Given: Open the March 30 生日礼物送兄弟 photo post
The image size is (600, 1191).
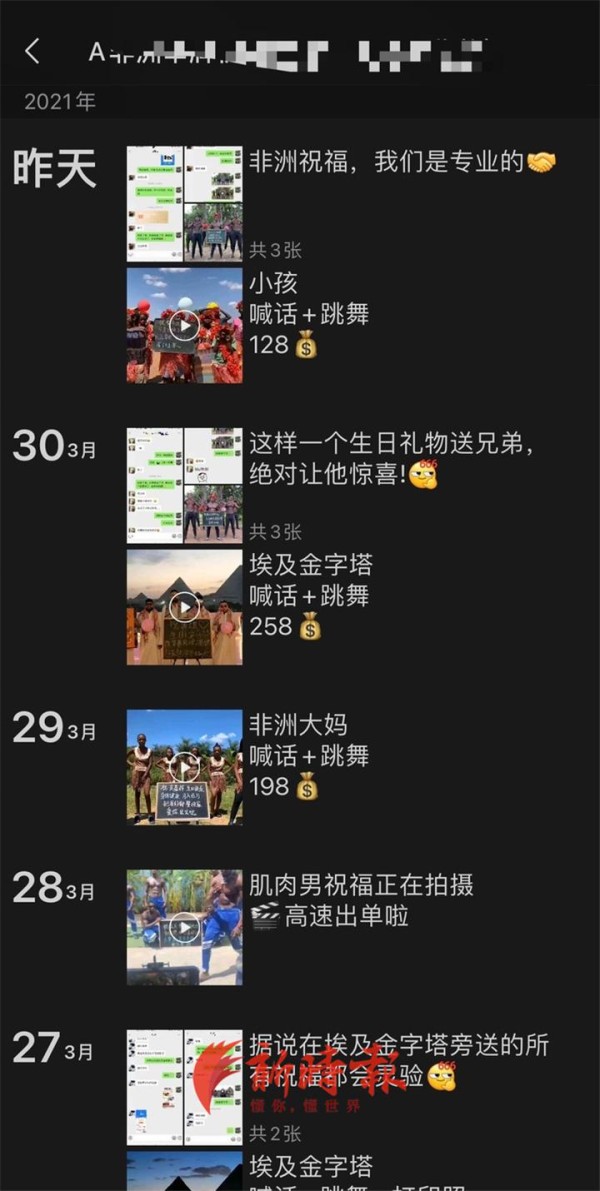Looking at the screenshot, I should point(185,485).
